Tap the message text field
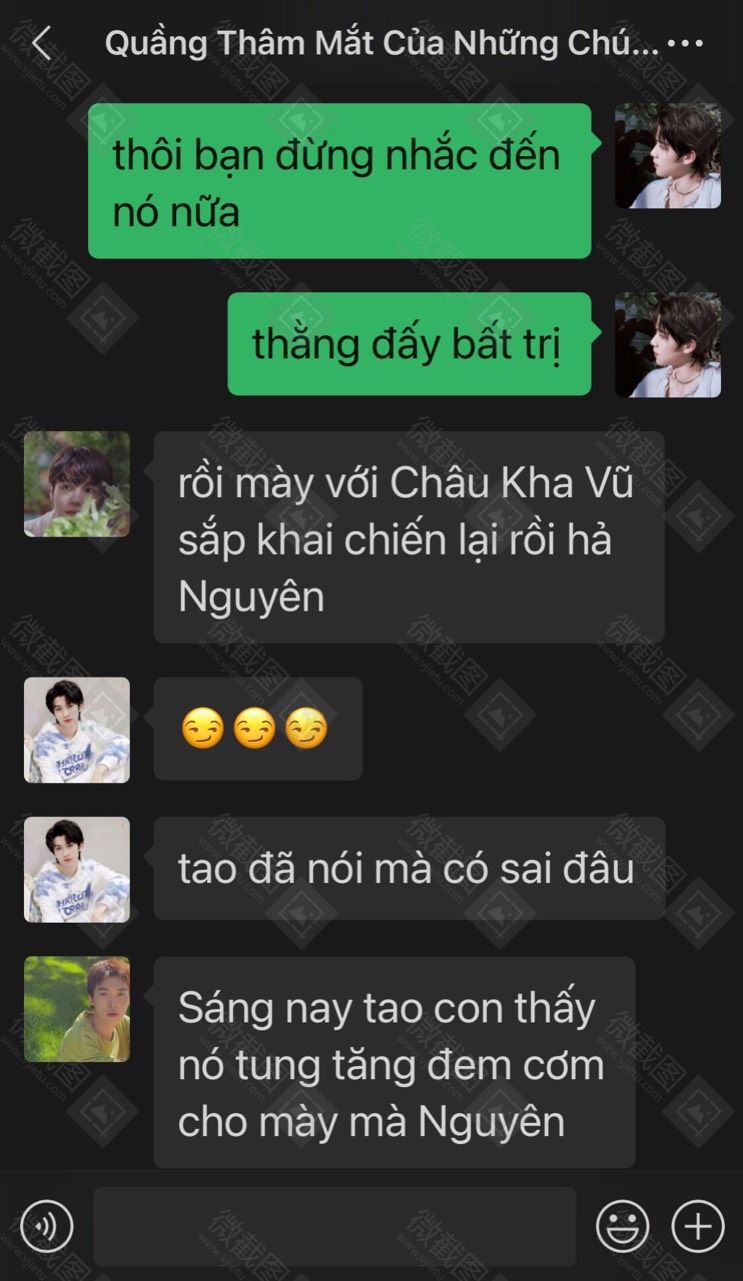743x1281 pixels. point(334,1226)
